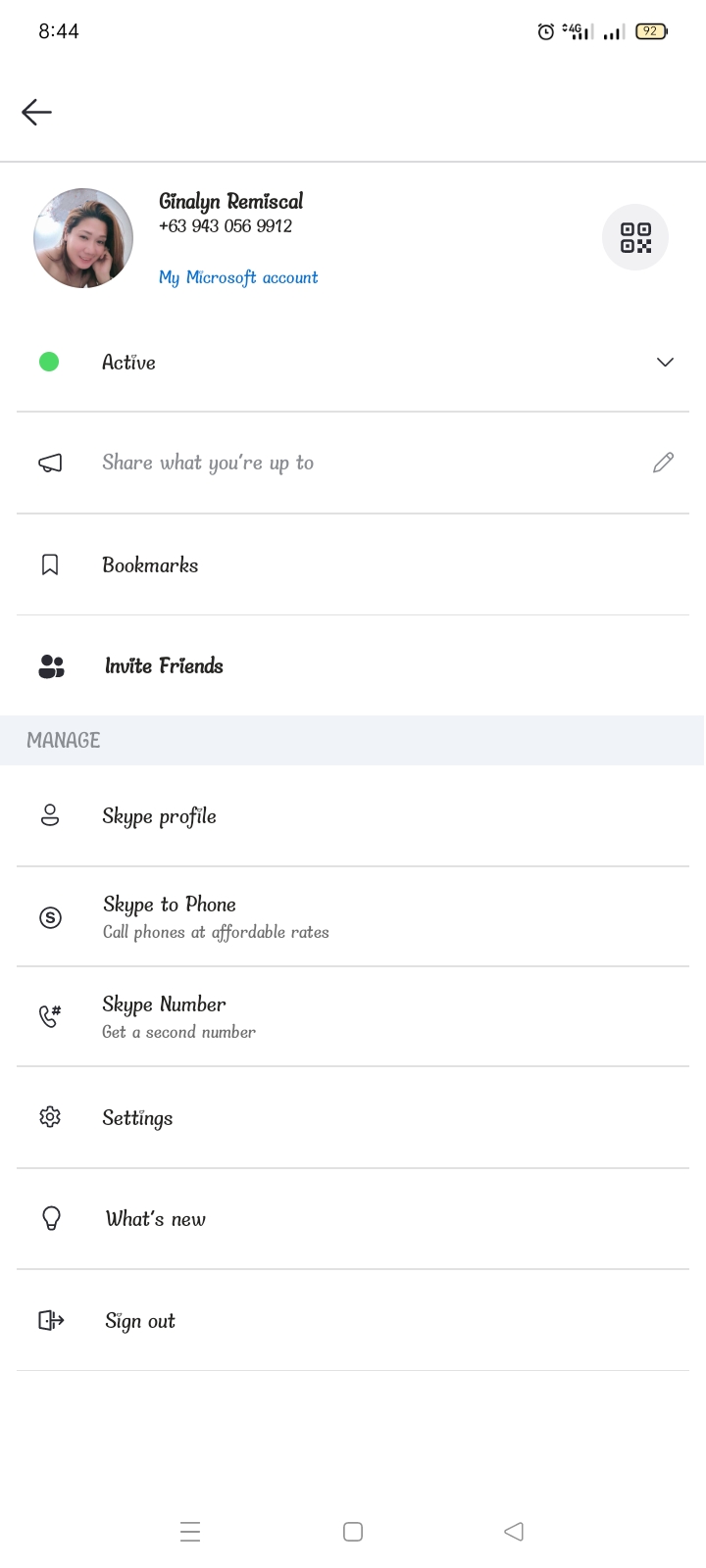Open Skype profile
Screen dimensions: 706x1568
pos(353,815)
